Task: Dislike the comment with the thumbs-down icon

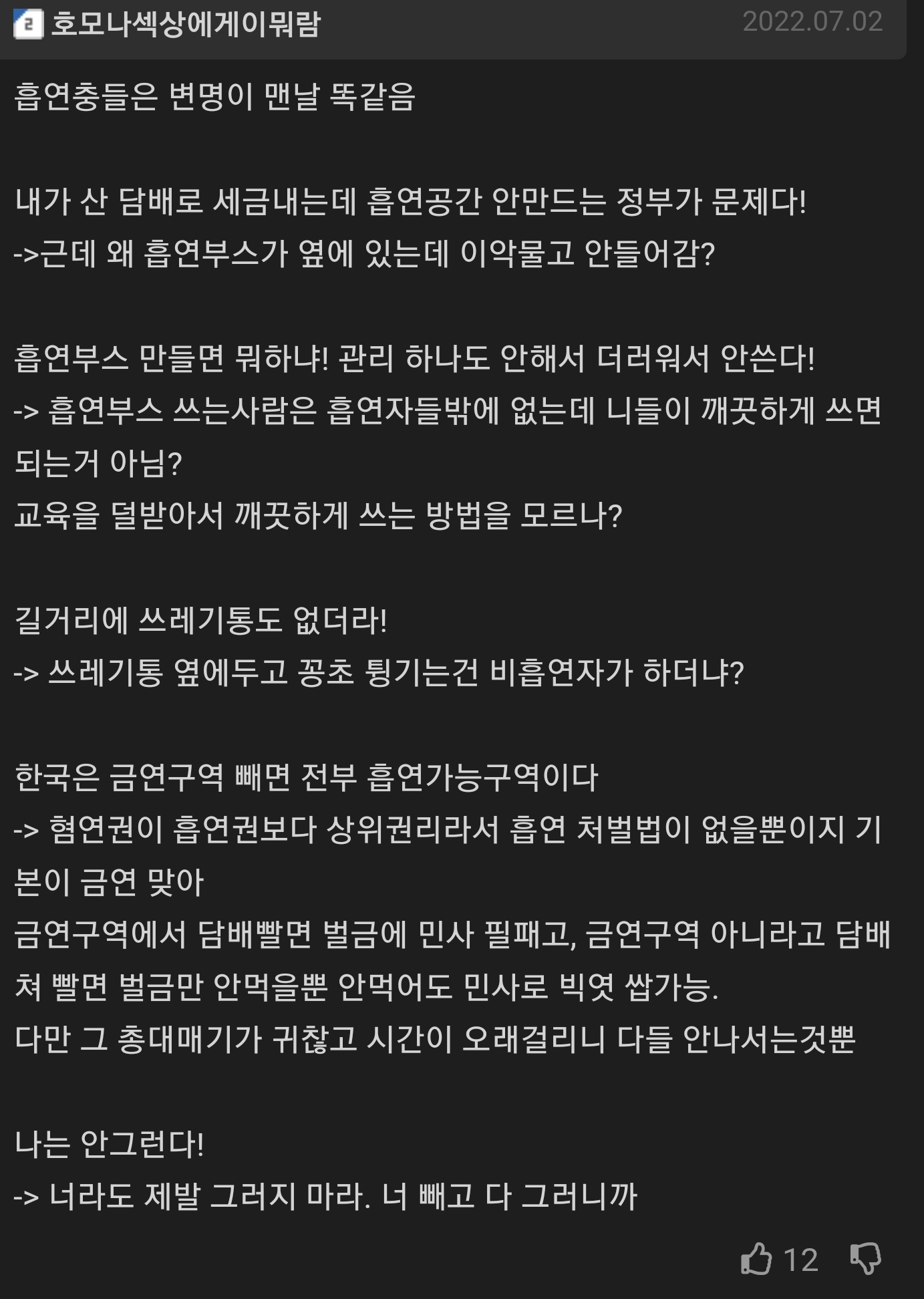Action: pyautogui.click(x=865, y=1260)
